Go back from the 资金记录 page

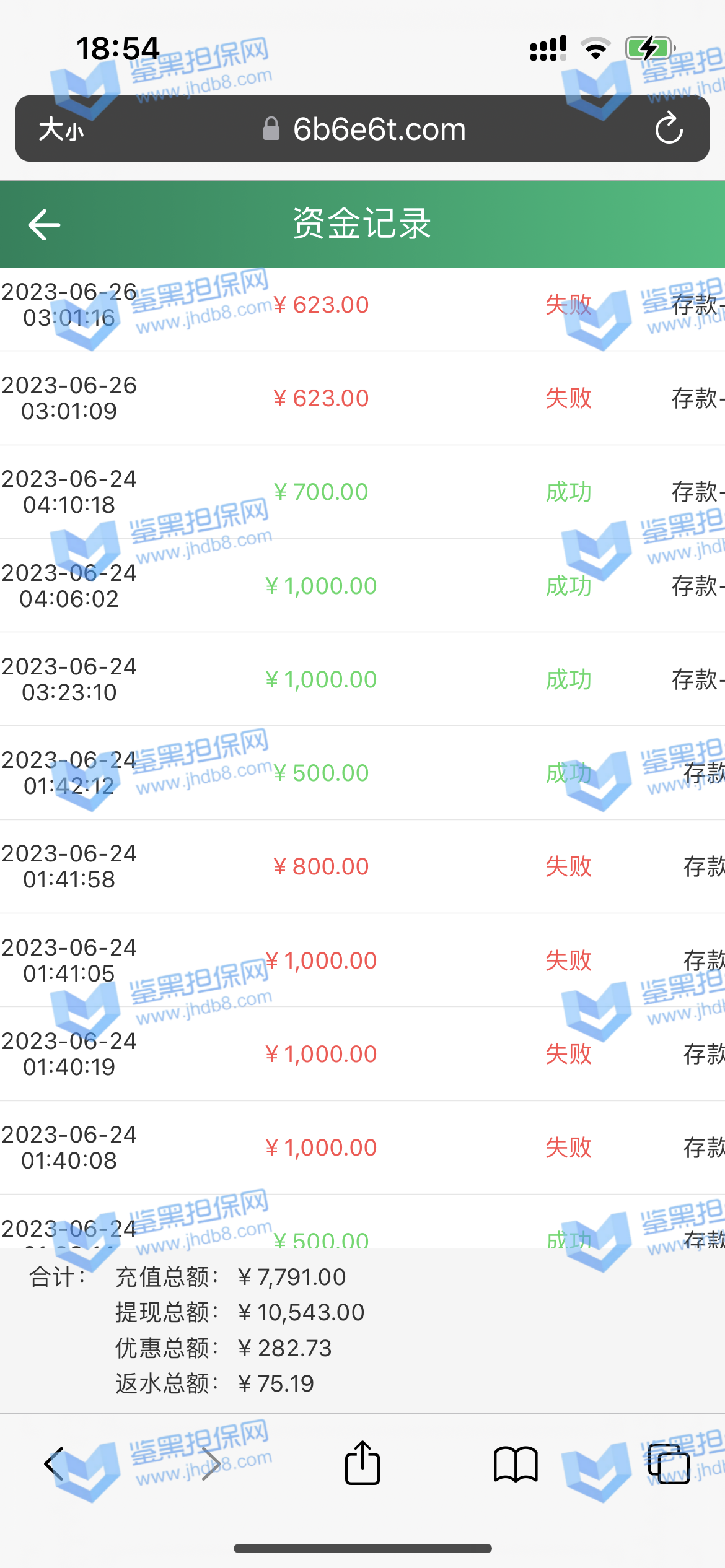tap(44, 224)
